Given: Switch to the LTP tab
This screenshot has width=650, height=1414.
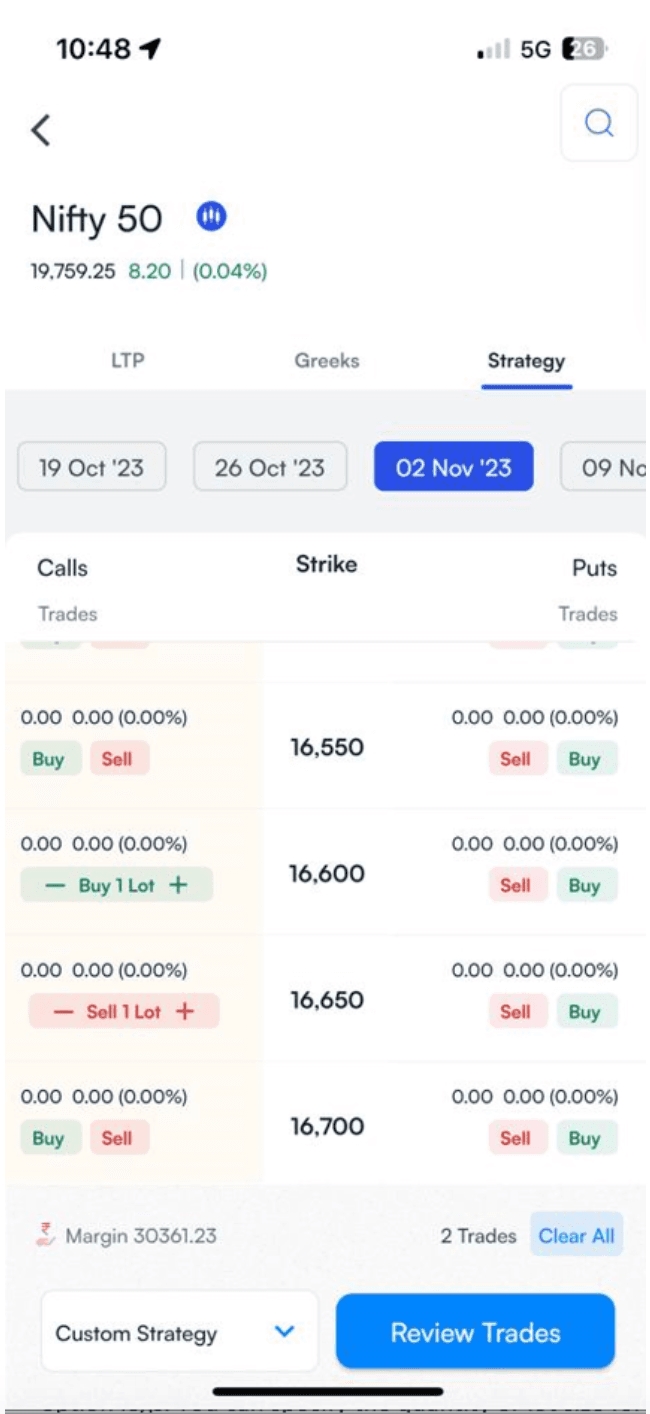Looking at the screenshot, I should pos(127,361).
